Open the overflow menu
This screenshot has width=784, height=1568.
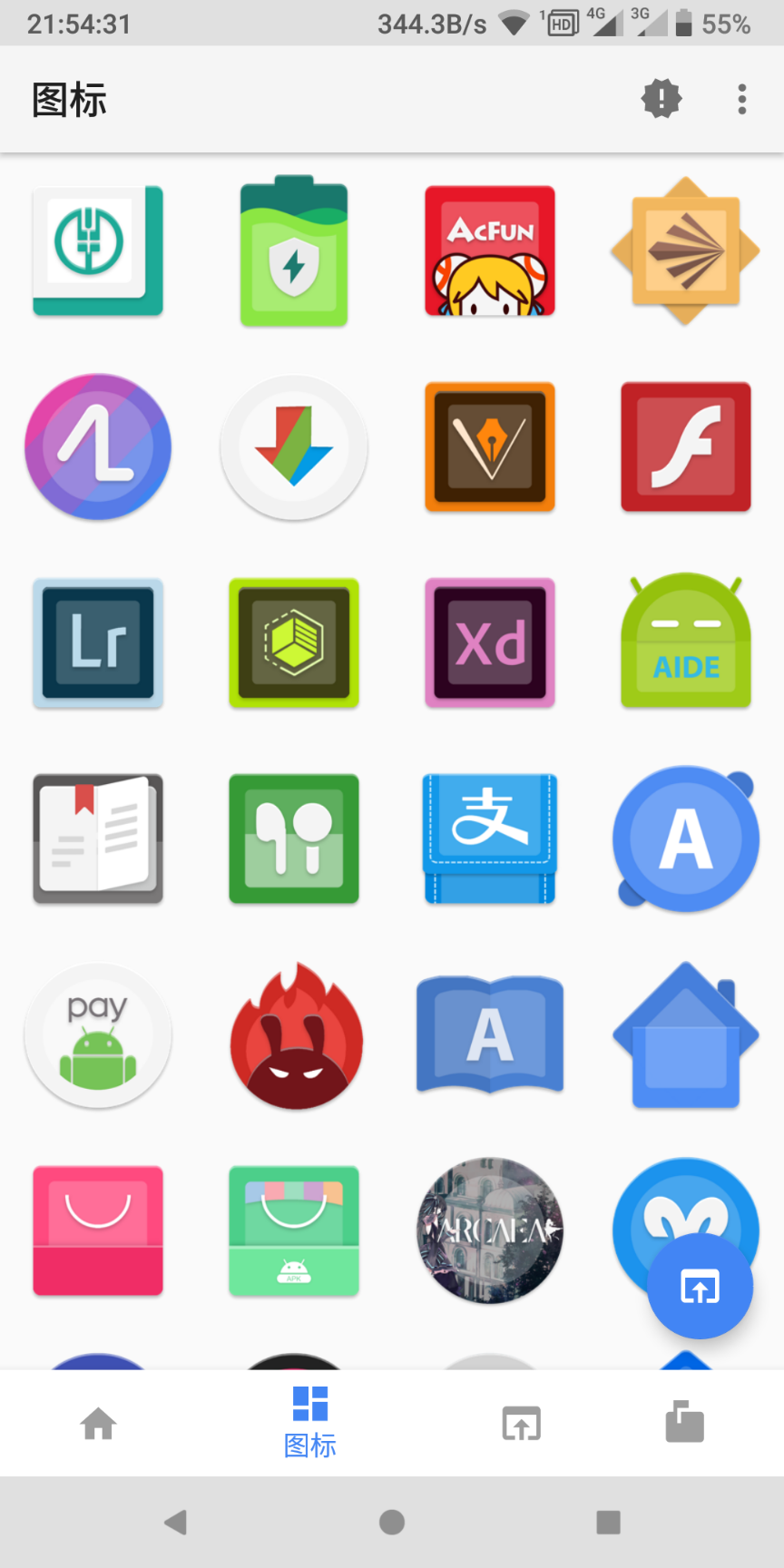click(742, 99)
